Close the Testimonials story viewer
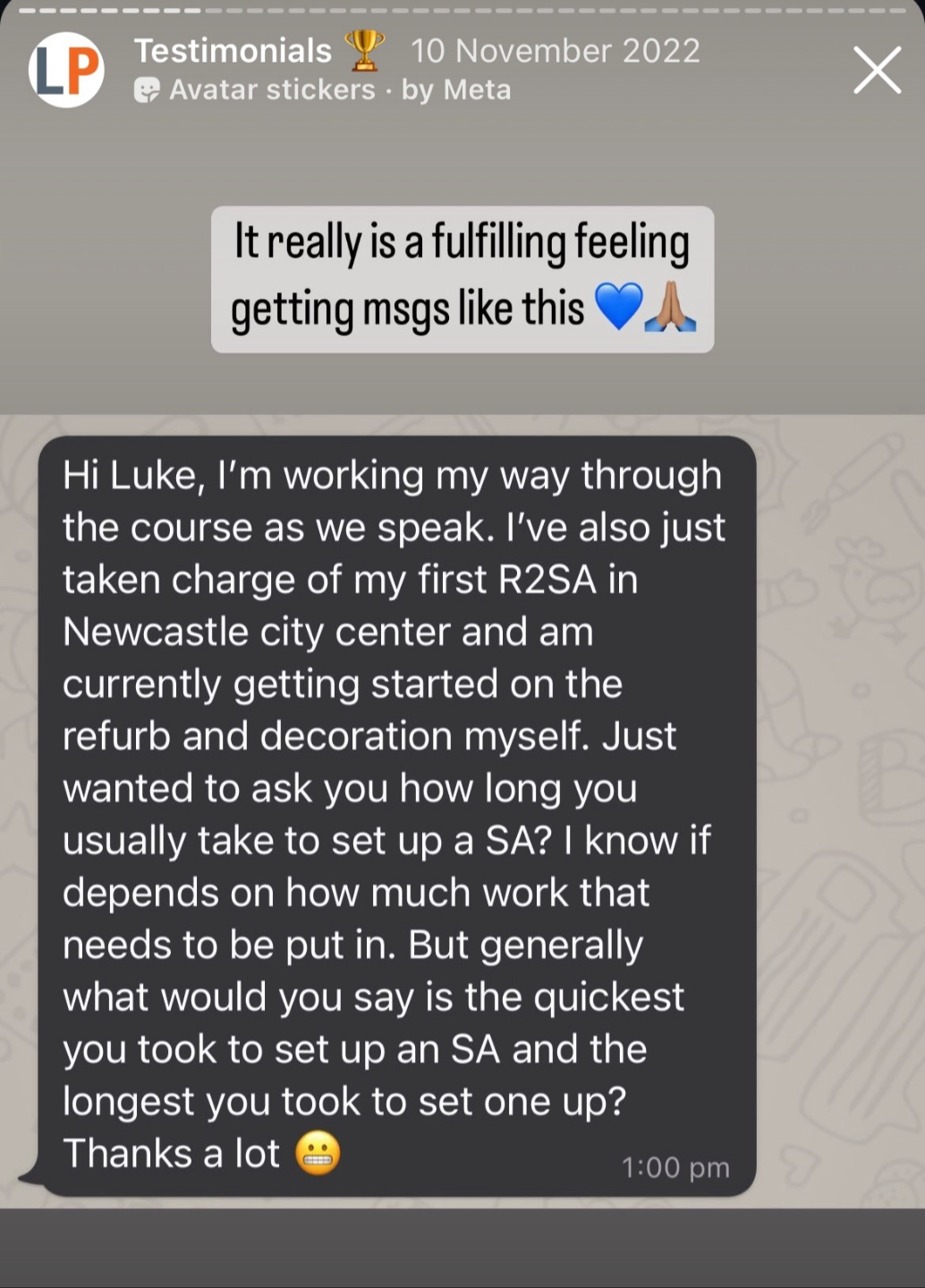This screenshot has width=925, height=1288. [x=877, y=71]
